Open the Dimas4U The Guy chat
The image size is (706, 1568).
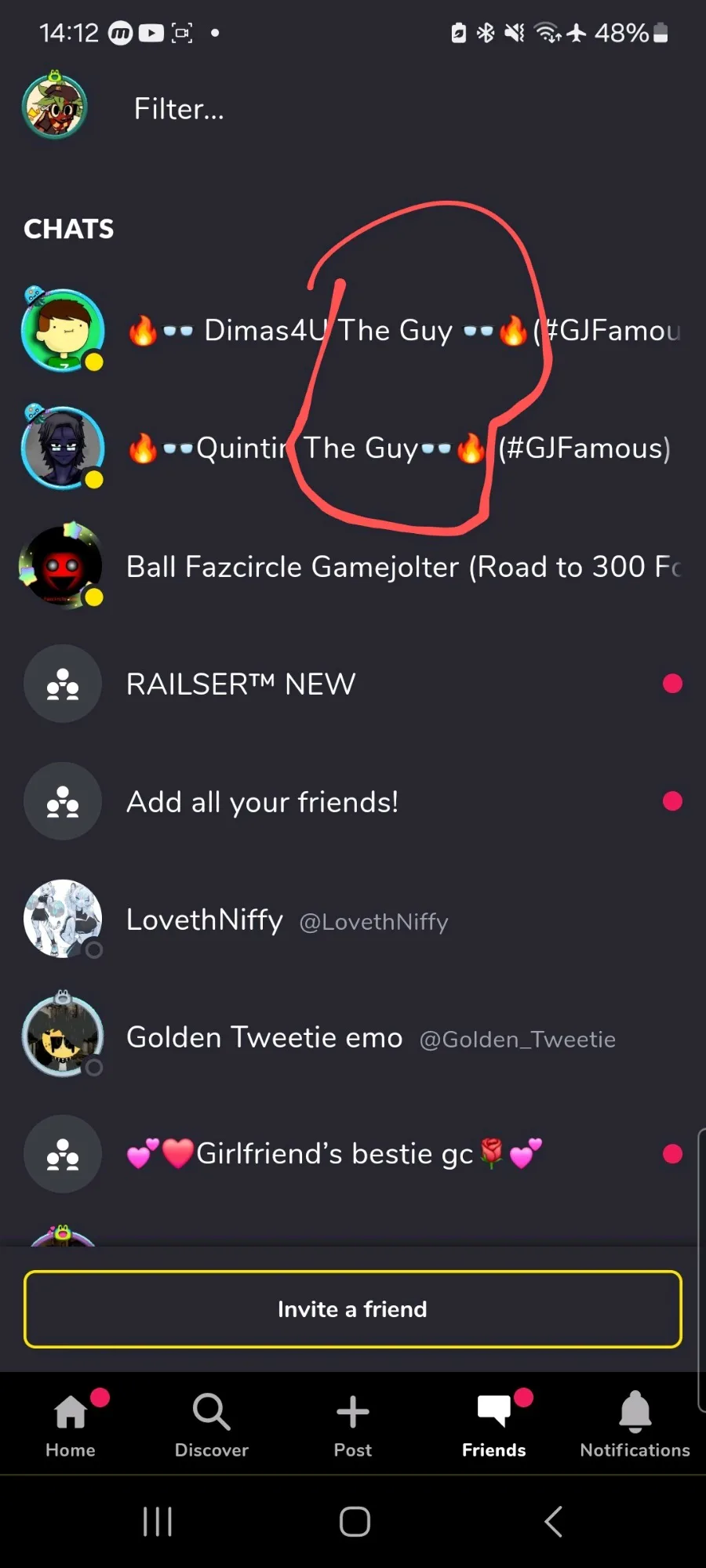coord(353,330)
